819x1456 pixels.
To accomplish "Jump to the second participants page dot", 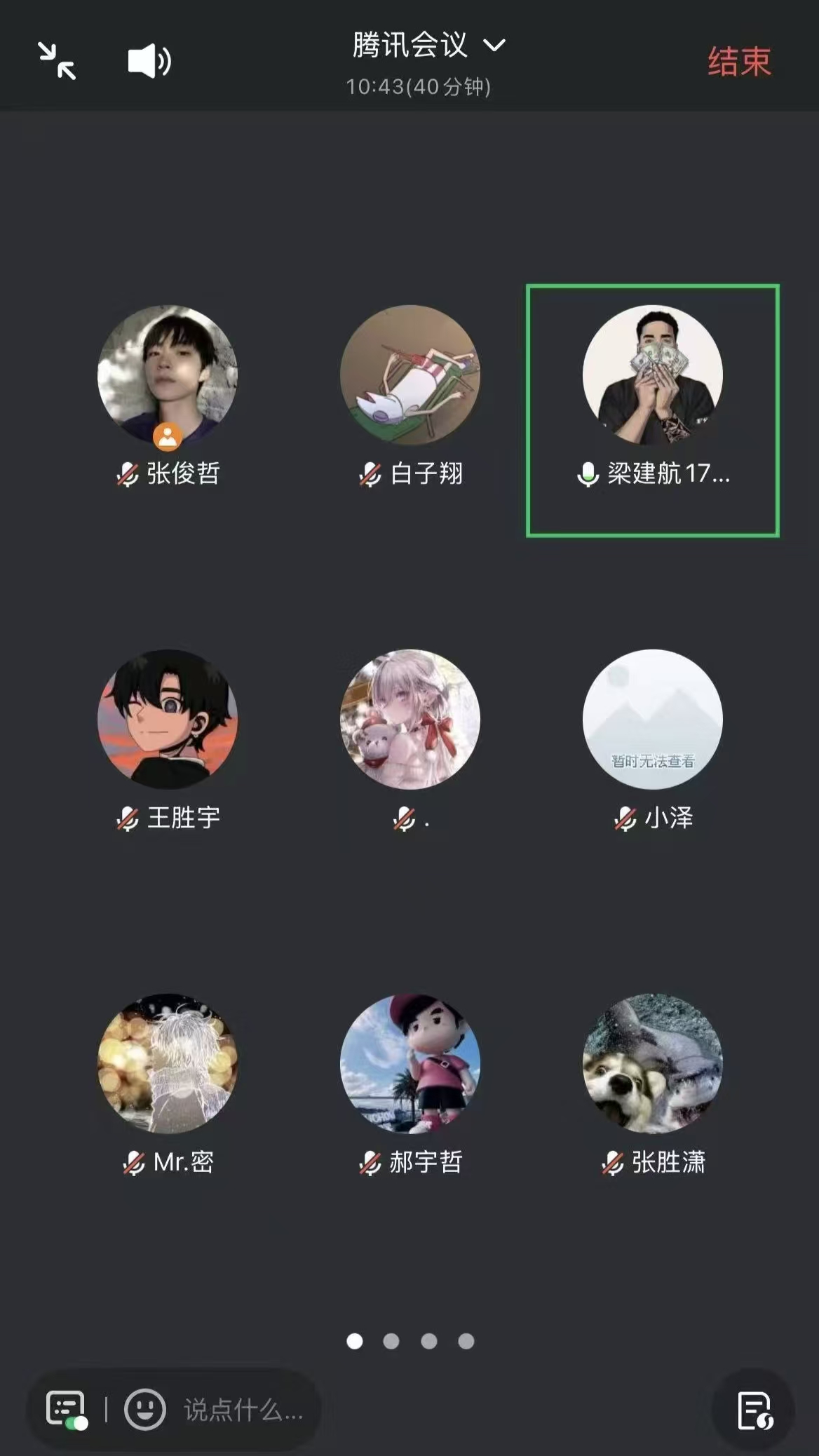I will pyautogui.click(x=391, y=1341).
